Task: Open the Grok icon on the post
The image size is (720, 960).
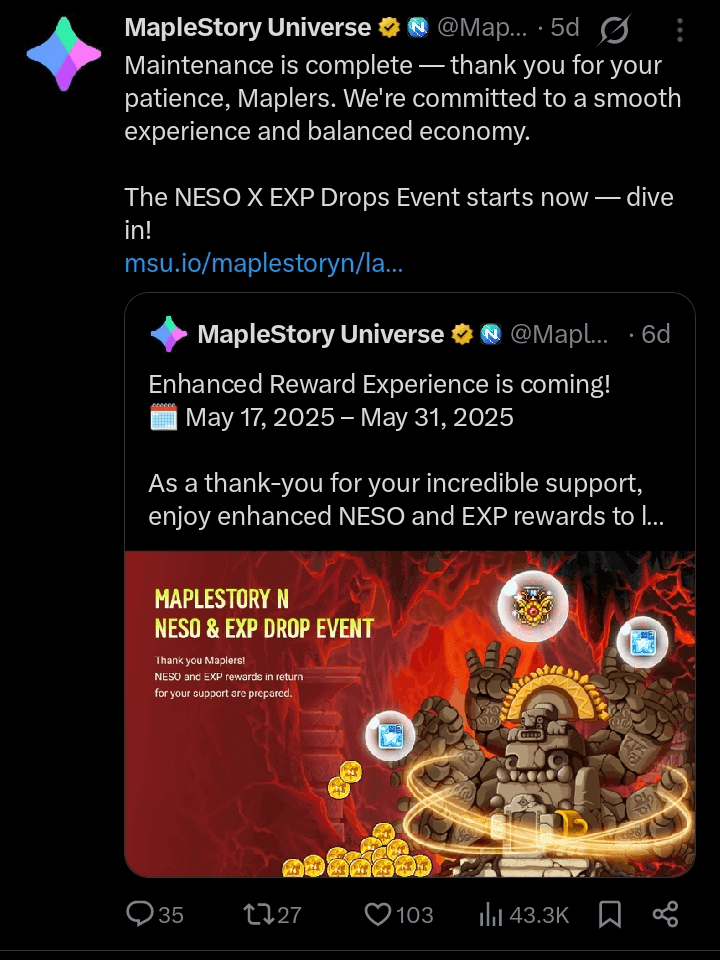Action: pos(614,31)
